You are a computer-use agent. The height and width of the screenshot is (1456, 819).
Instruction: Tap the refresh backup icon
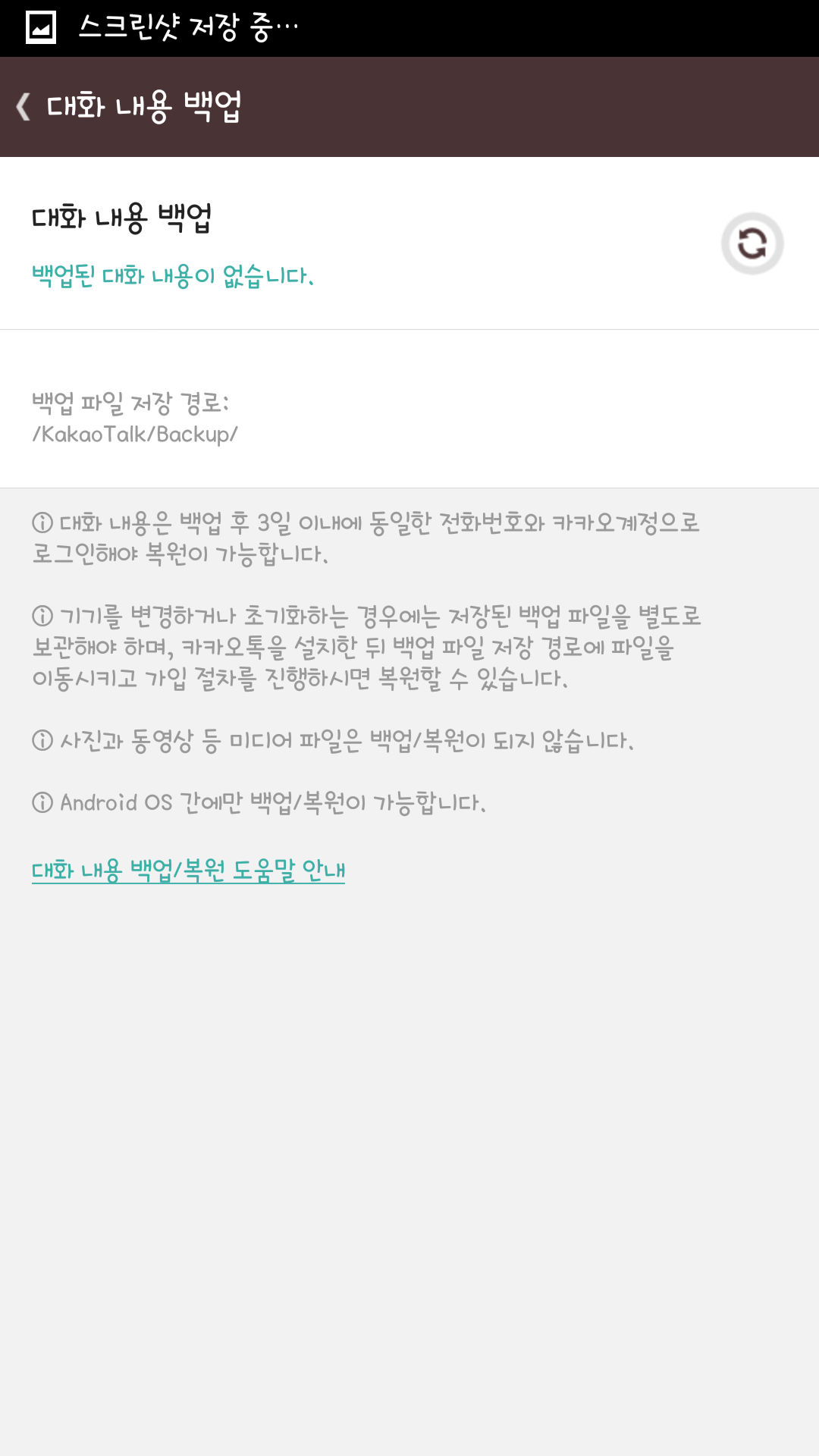pyautogui.click(x=752, y=243)
